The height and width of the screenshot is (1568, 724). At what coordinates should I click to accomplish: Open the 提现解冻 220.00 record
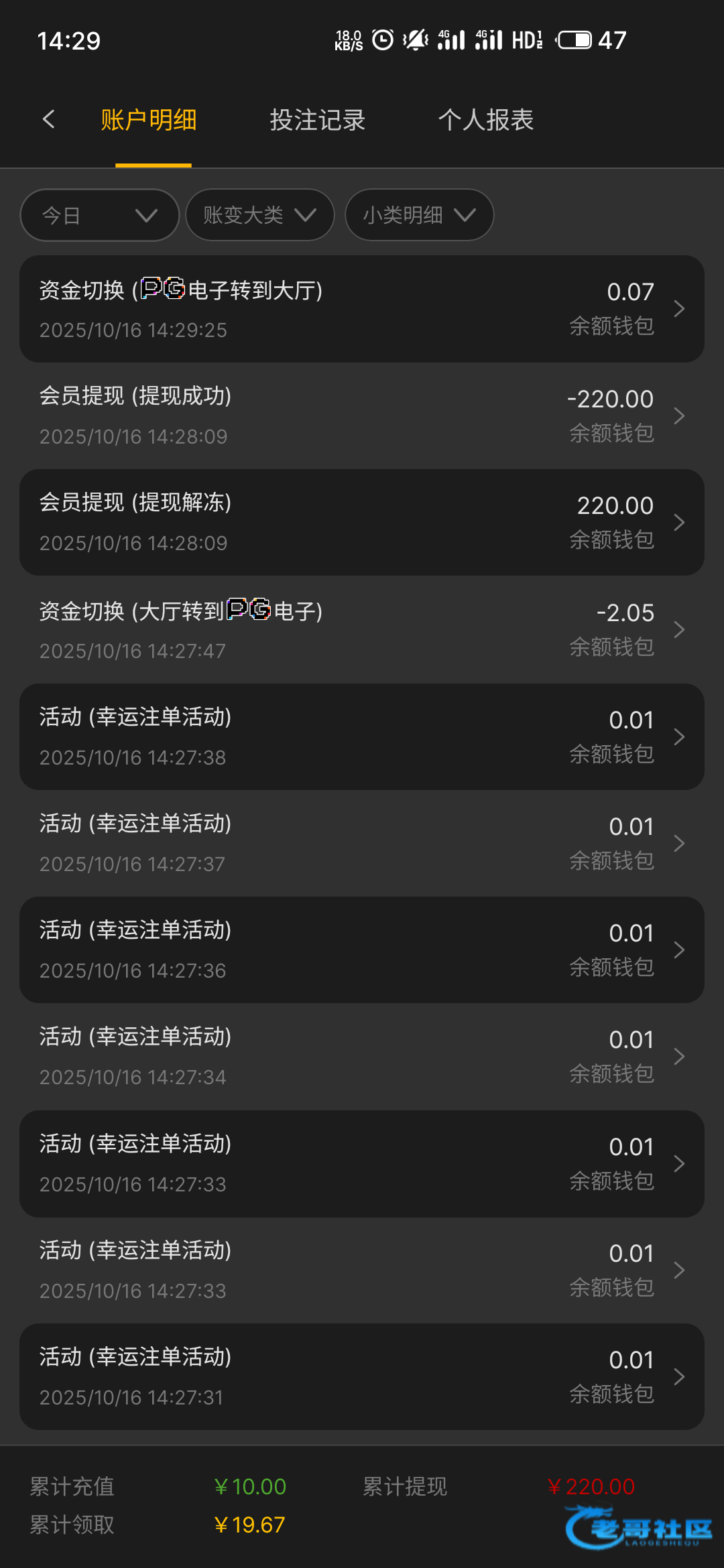point(362,522)
